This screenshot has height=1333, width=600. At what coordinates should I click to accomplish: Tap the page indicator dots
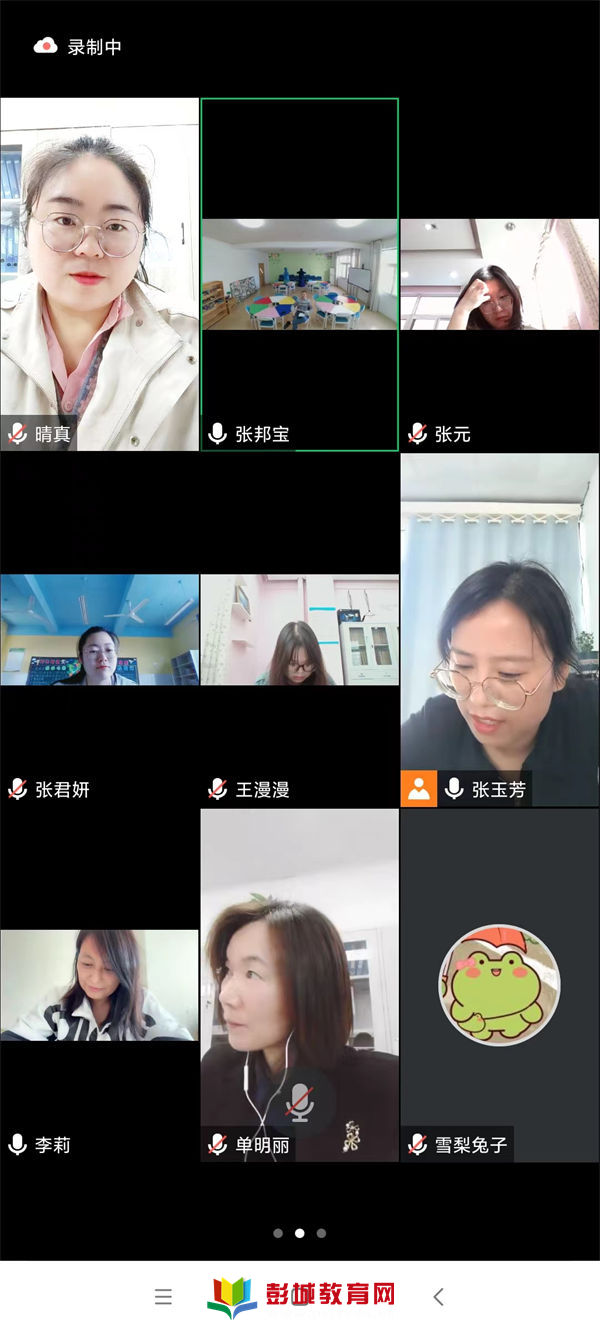299,1233
